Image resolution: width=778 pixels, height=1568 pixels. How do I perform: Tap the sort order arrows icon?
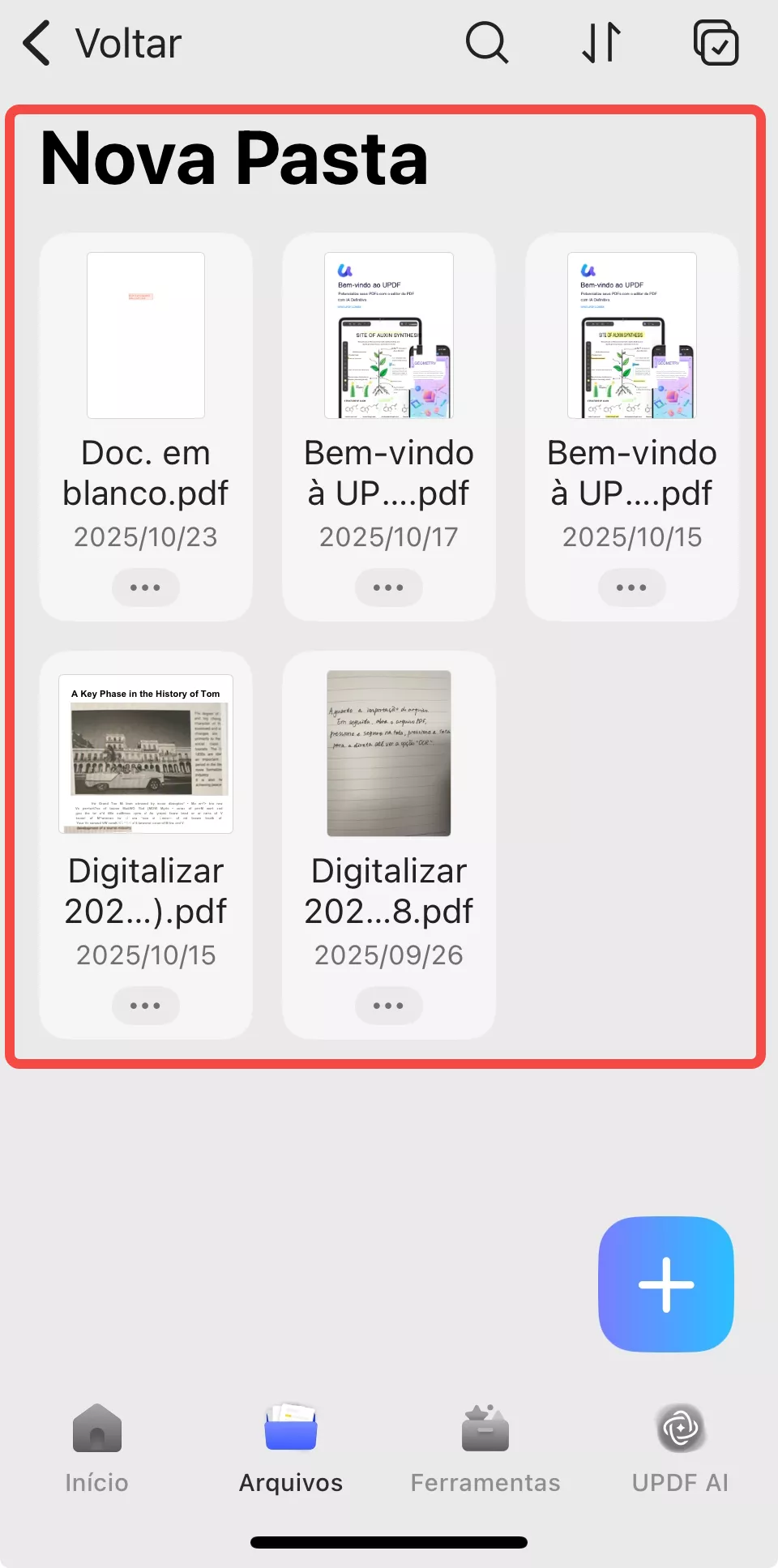(x=600, y=42)
